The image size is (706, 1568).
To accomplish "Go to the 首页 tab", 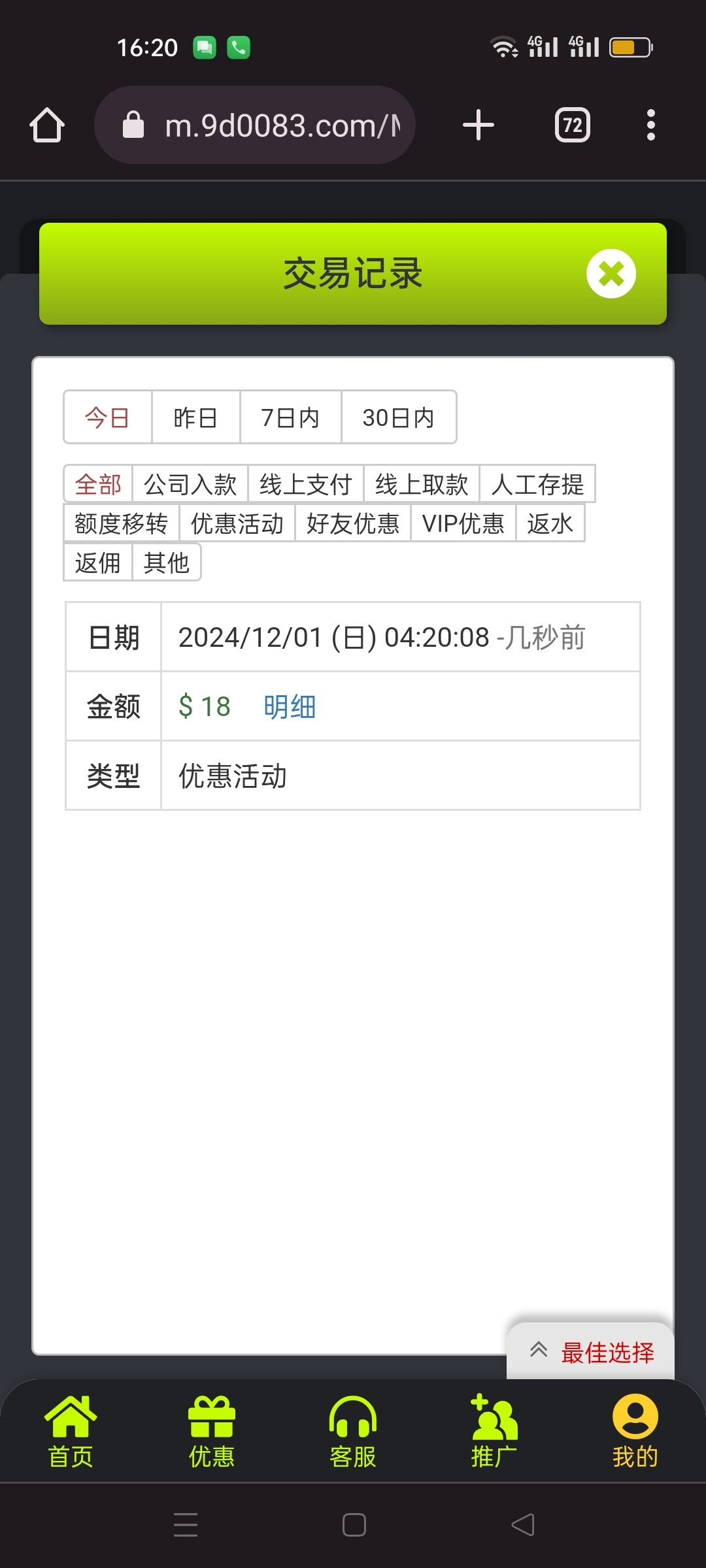I will pos(71,1431).
